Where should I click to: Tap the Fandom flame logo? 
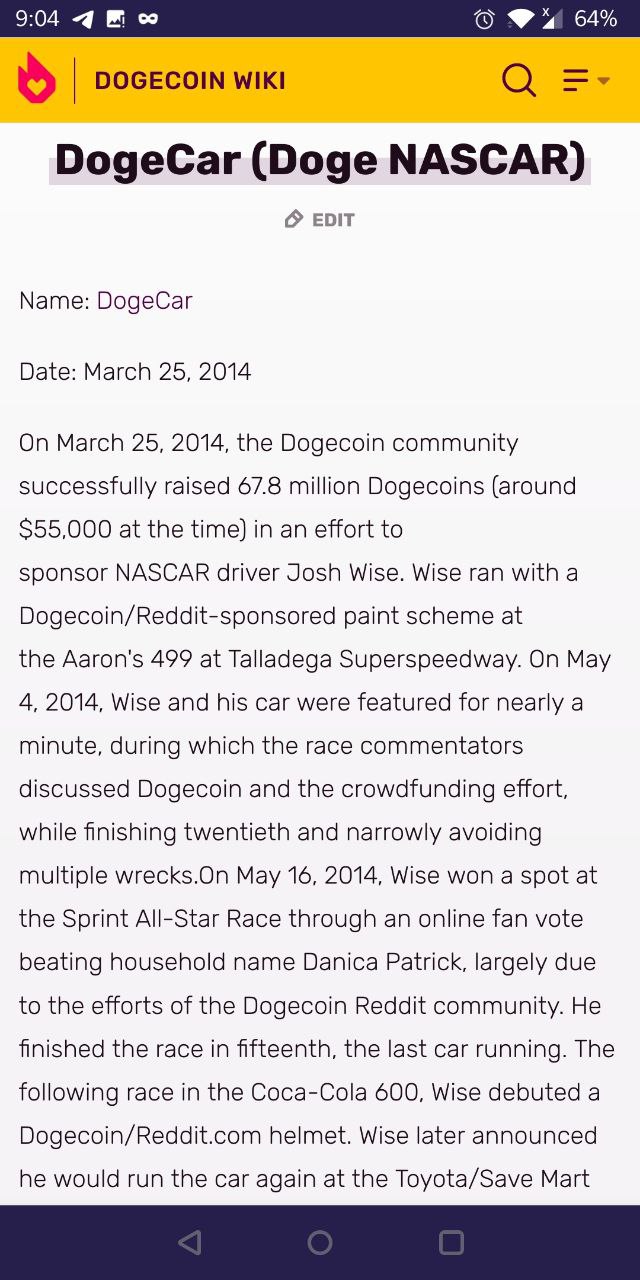tap(37, 79)
